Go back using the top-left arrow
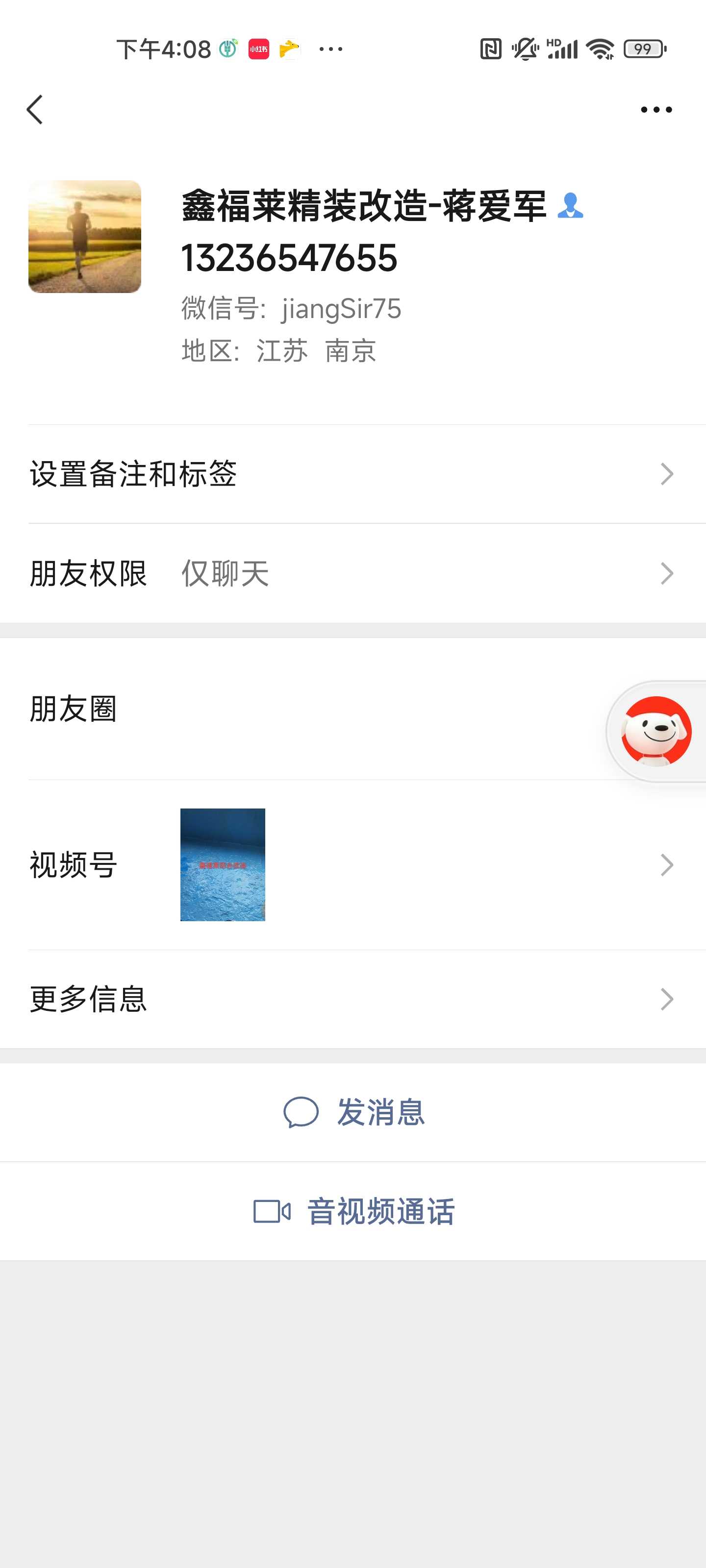 35,110
